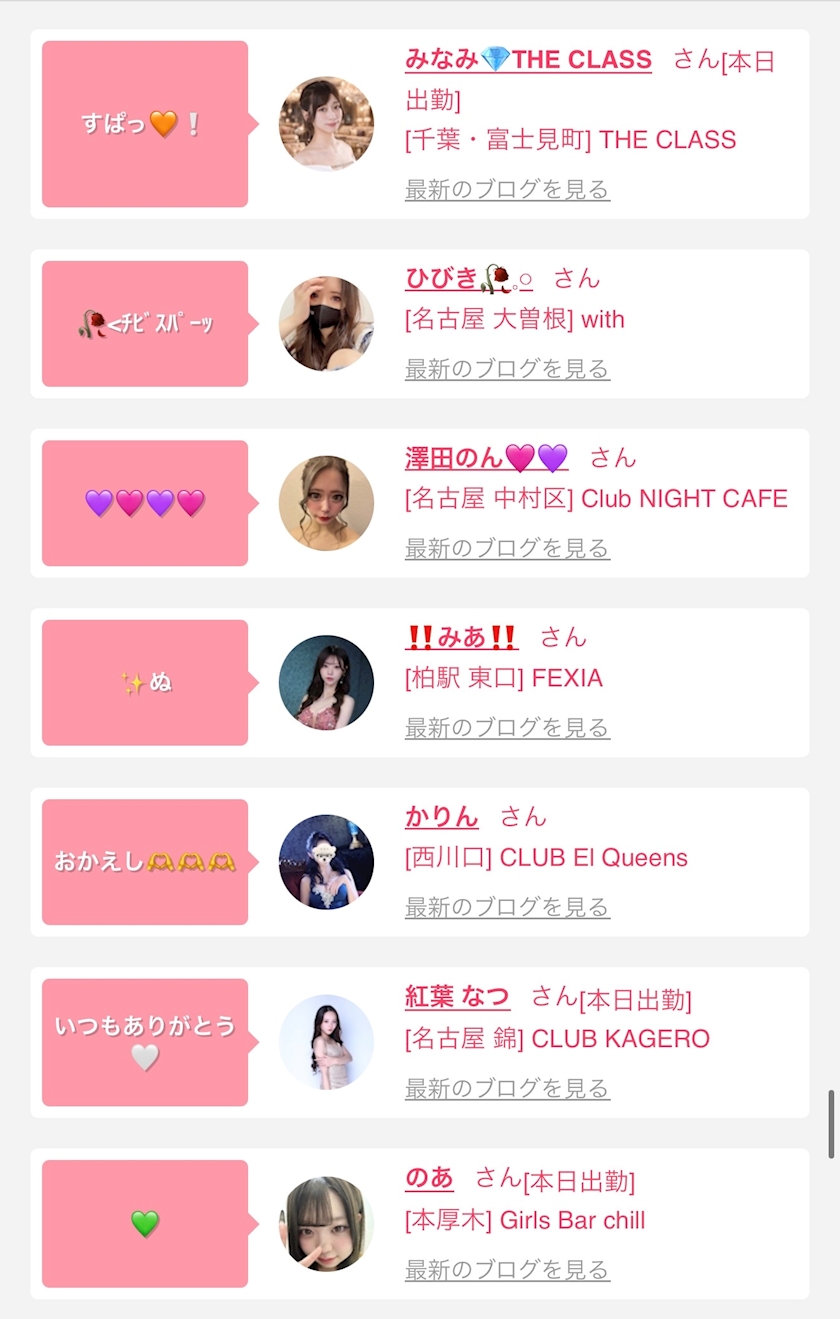View latest blog of 澪田のん

507,548
